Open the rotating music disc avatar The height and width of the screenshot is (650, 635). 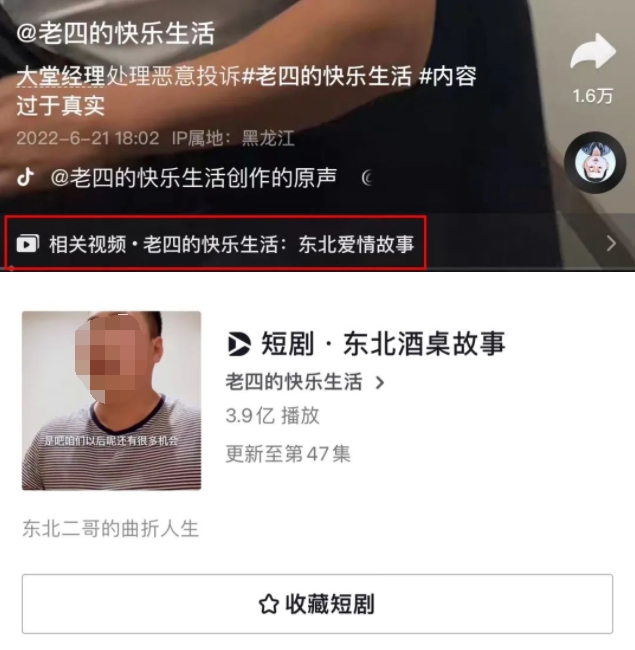594,162
